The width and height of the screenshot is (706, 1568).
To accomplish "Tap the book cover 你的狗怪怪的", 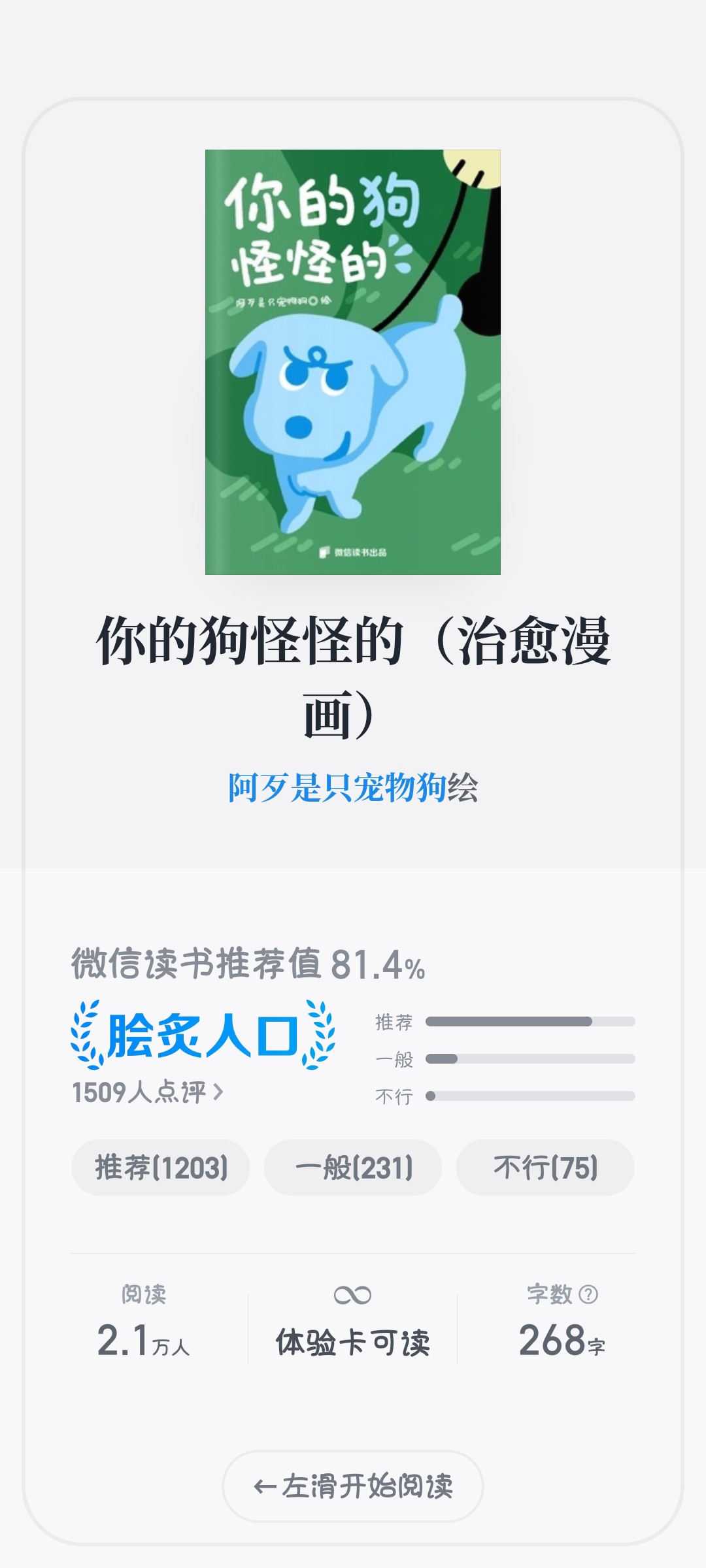I will [x=353, y=362].
